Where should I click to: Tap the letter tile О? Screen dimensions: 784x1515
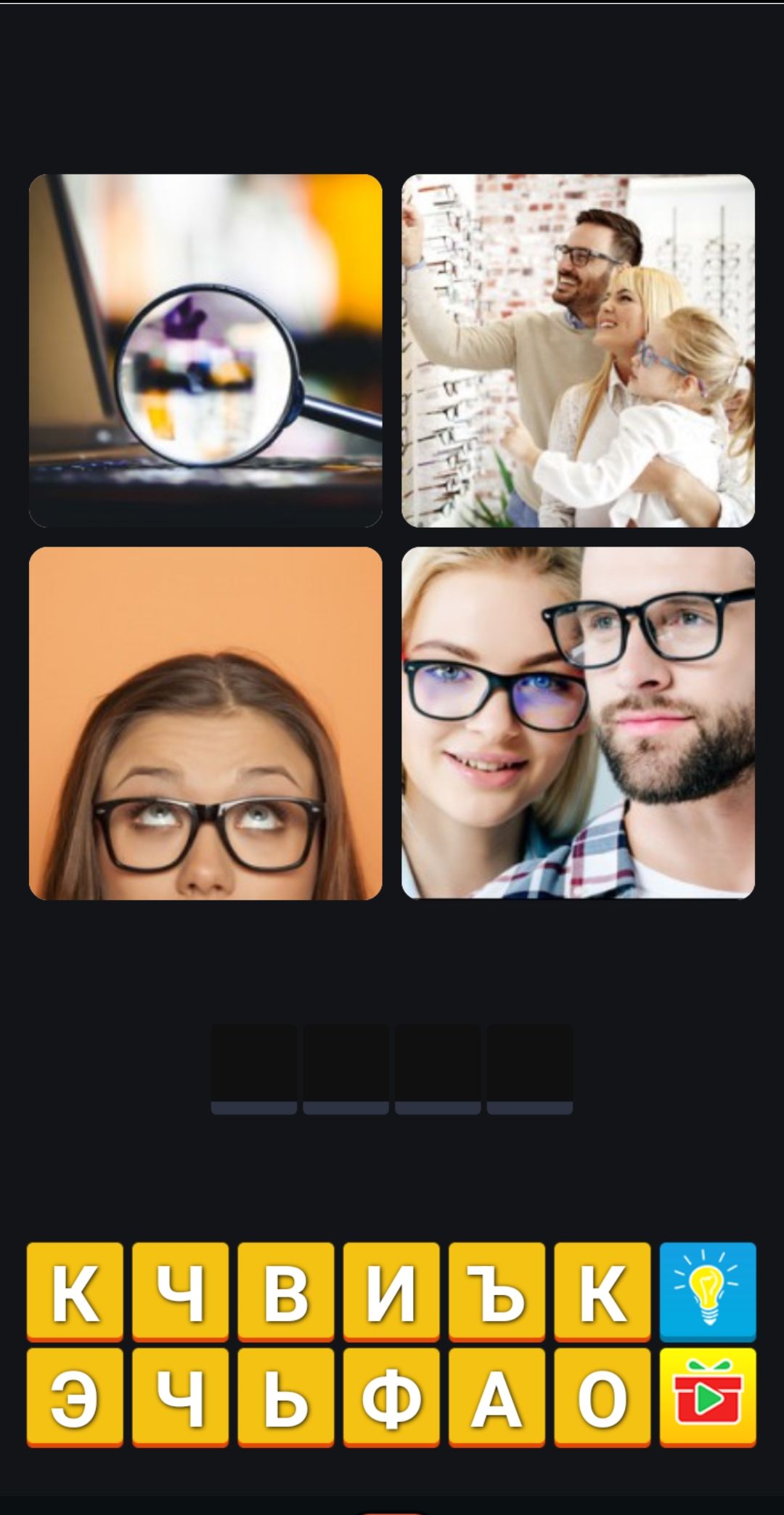(x=602, y=1397)
